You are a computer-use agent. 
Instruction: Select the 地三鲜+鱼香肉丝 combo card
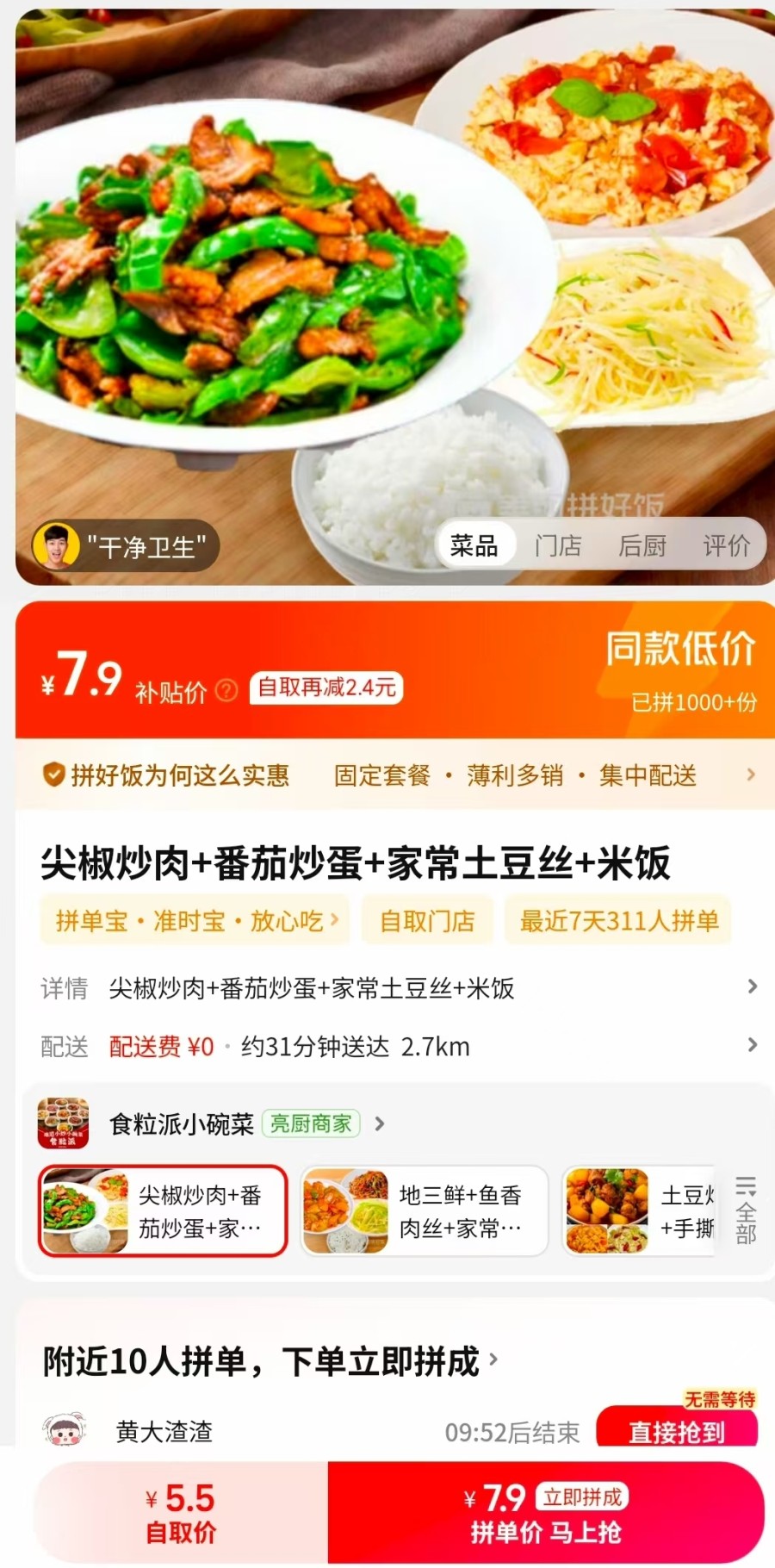click(424, 1210)
